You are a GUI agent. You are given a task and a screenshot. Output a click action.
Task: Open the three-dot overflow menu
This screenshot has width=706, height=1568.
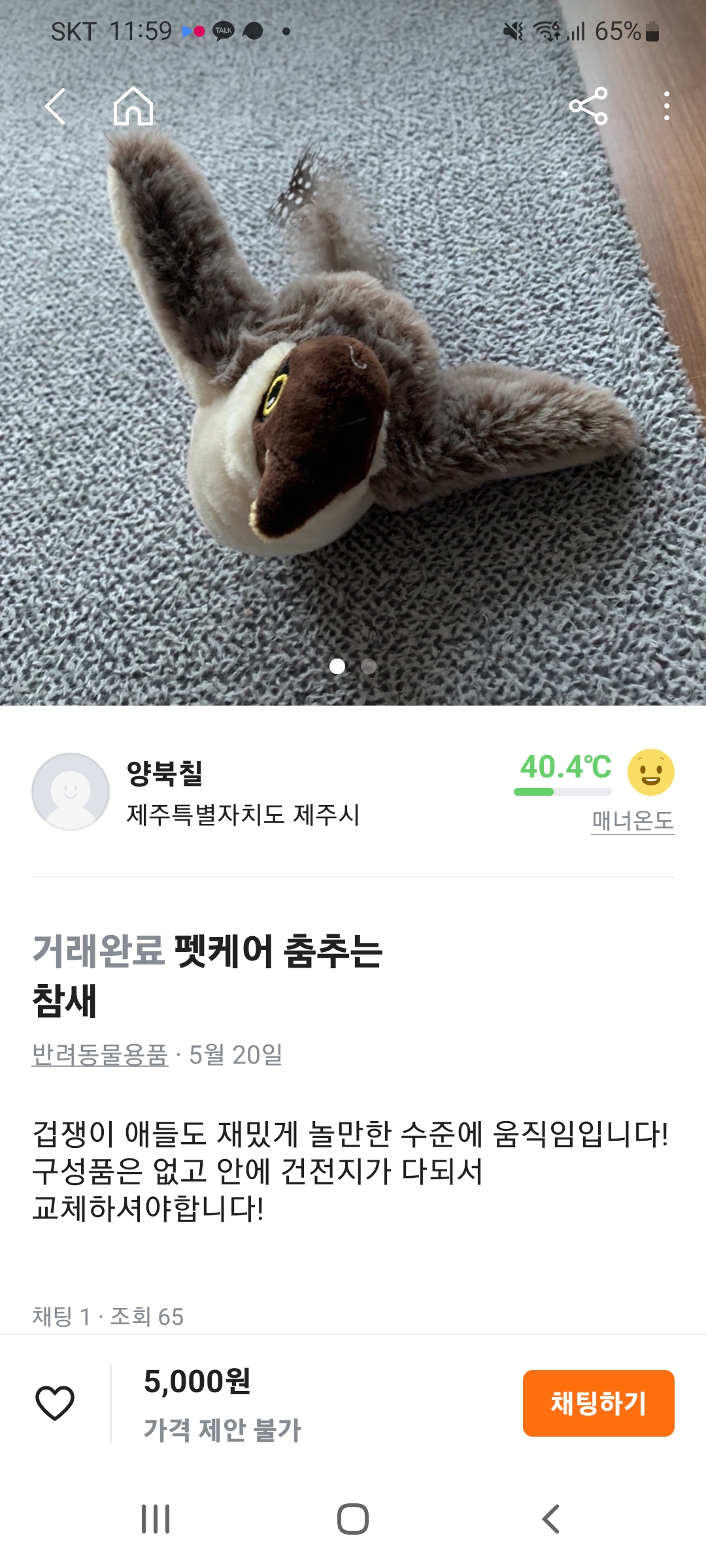[x=666, y=106]
